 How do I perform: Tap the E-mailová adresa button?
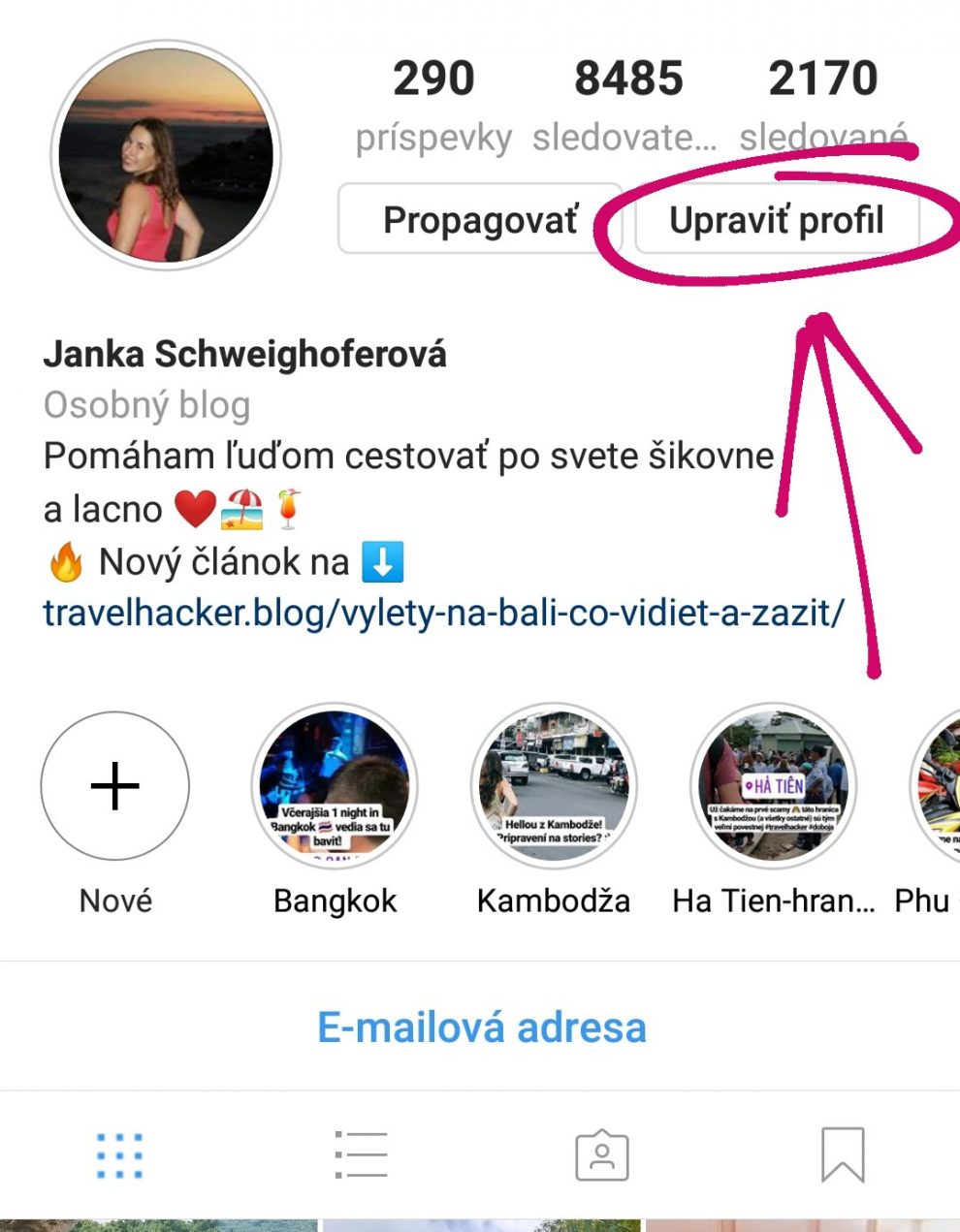point(482,1027)
